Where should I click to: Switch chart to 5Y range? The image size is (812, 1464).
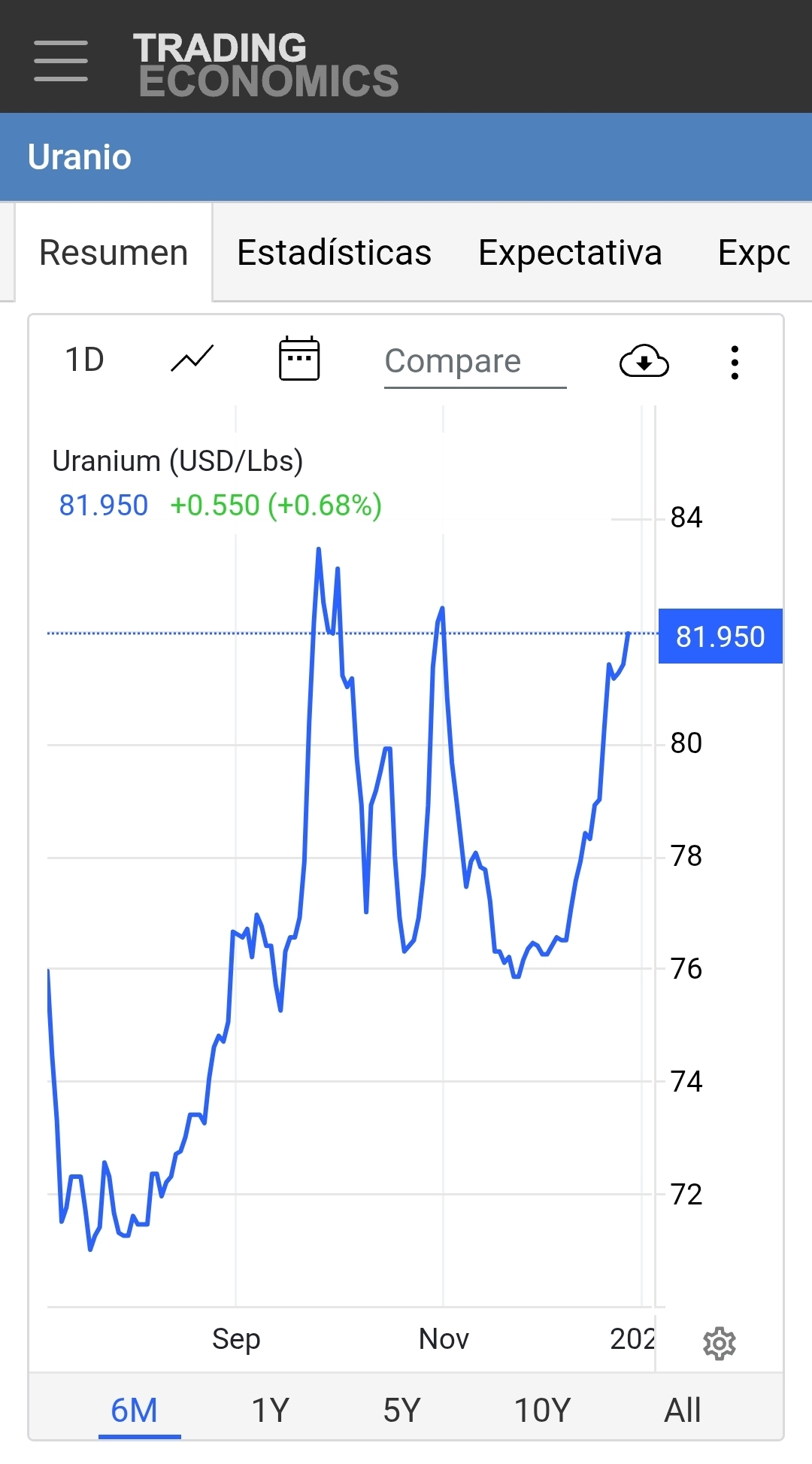401,1411
